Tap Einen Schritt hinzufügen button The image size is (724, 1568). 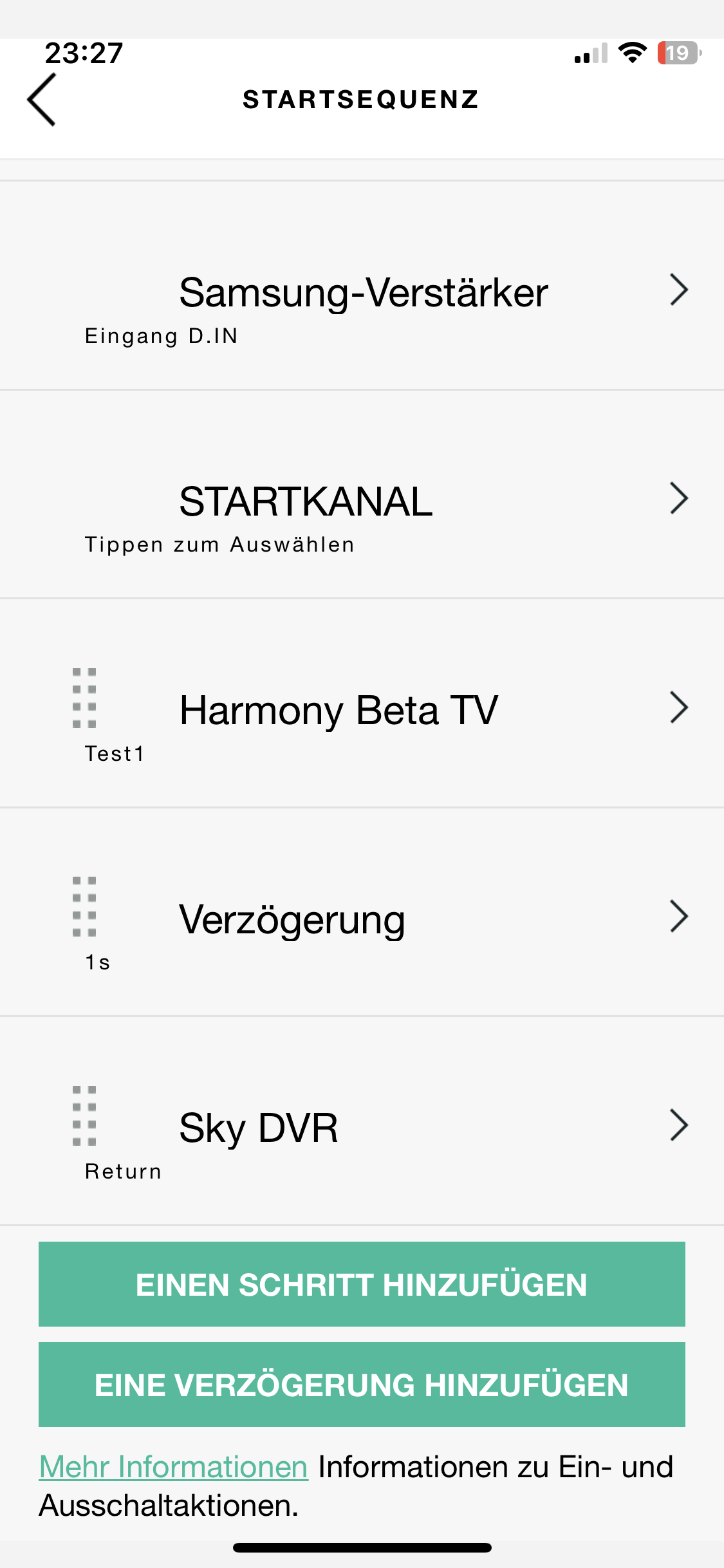click(x=362, y=1284)
